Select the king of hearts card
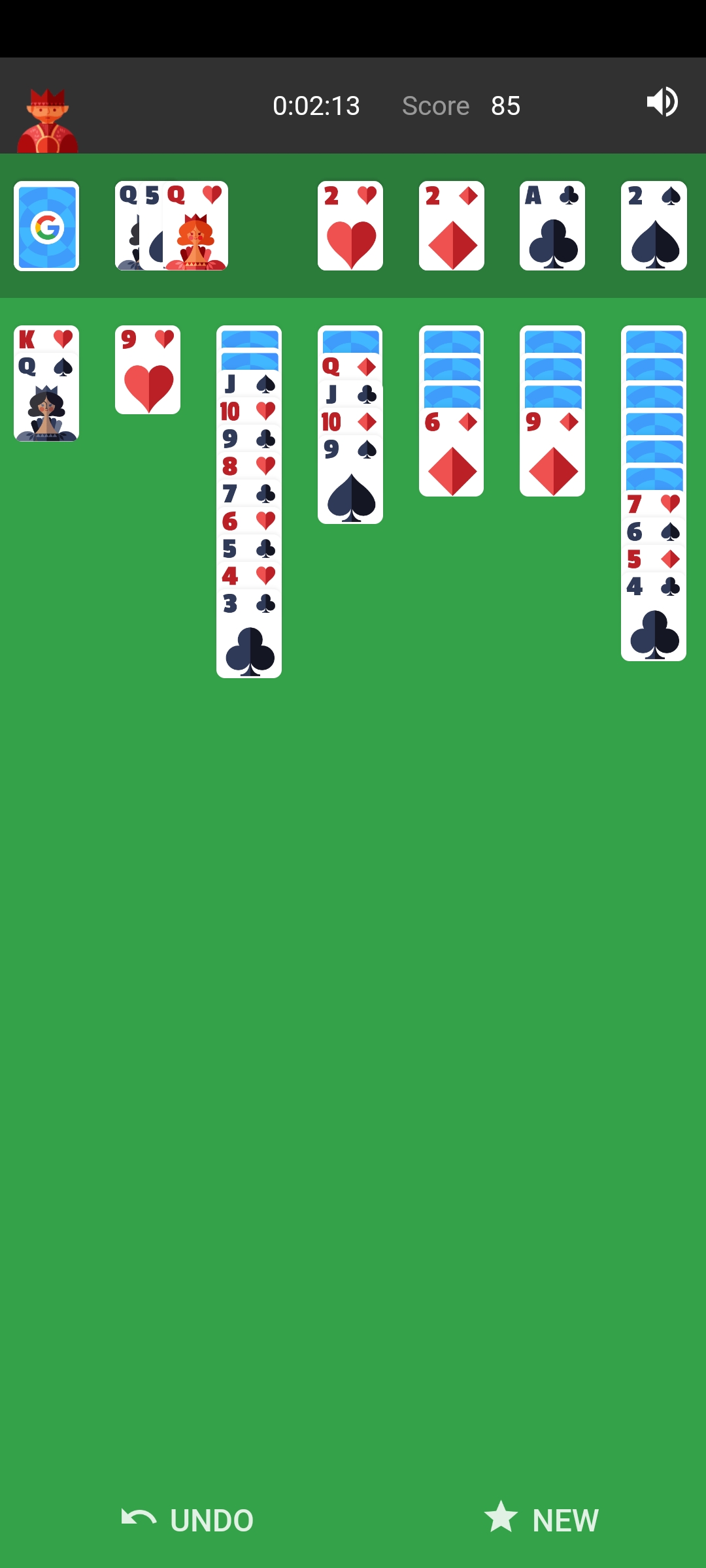Screen dimensions: 706x1568 [46, 340]
